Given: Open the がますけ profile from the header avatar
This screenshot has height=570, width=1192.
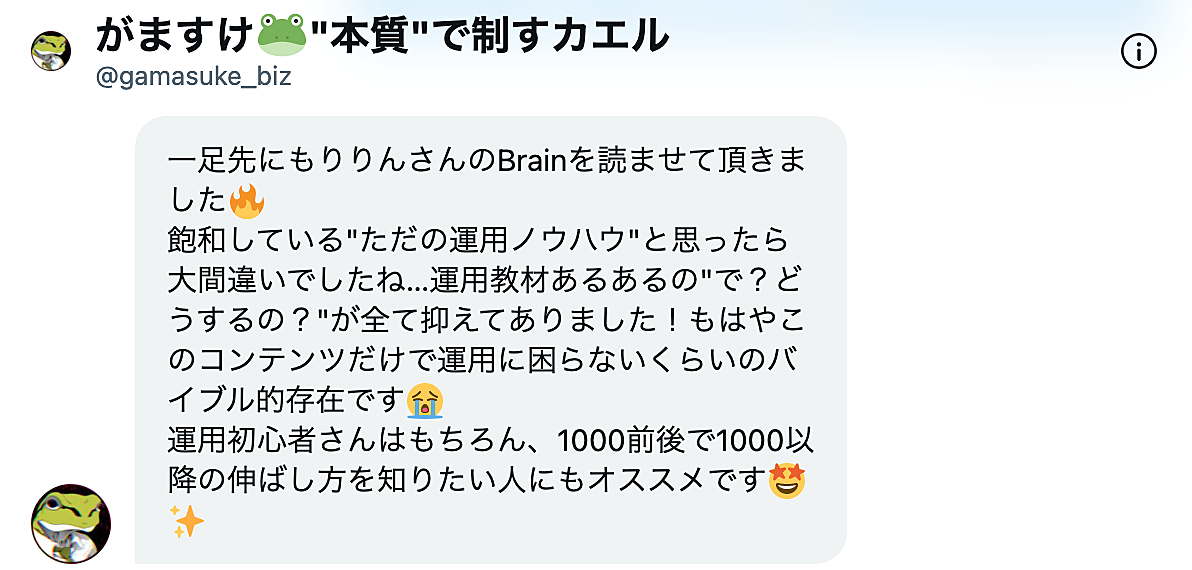Looking at the screenshot, I should (51, 51).
